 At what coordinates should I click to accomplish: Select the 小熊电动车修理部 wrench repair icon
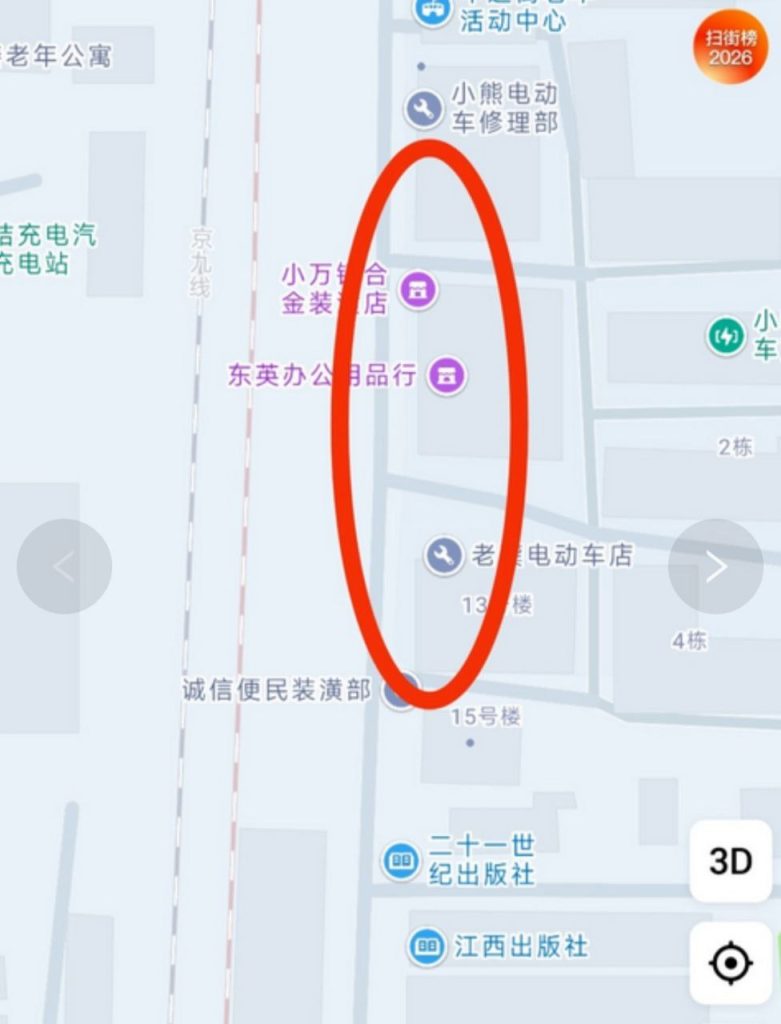pos(423,107)
